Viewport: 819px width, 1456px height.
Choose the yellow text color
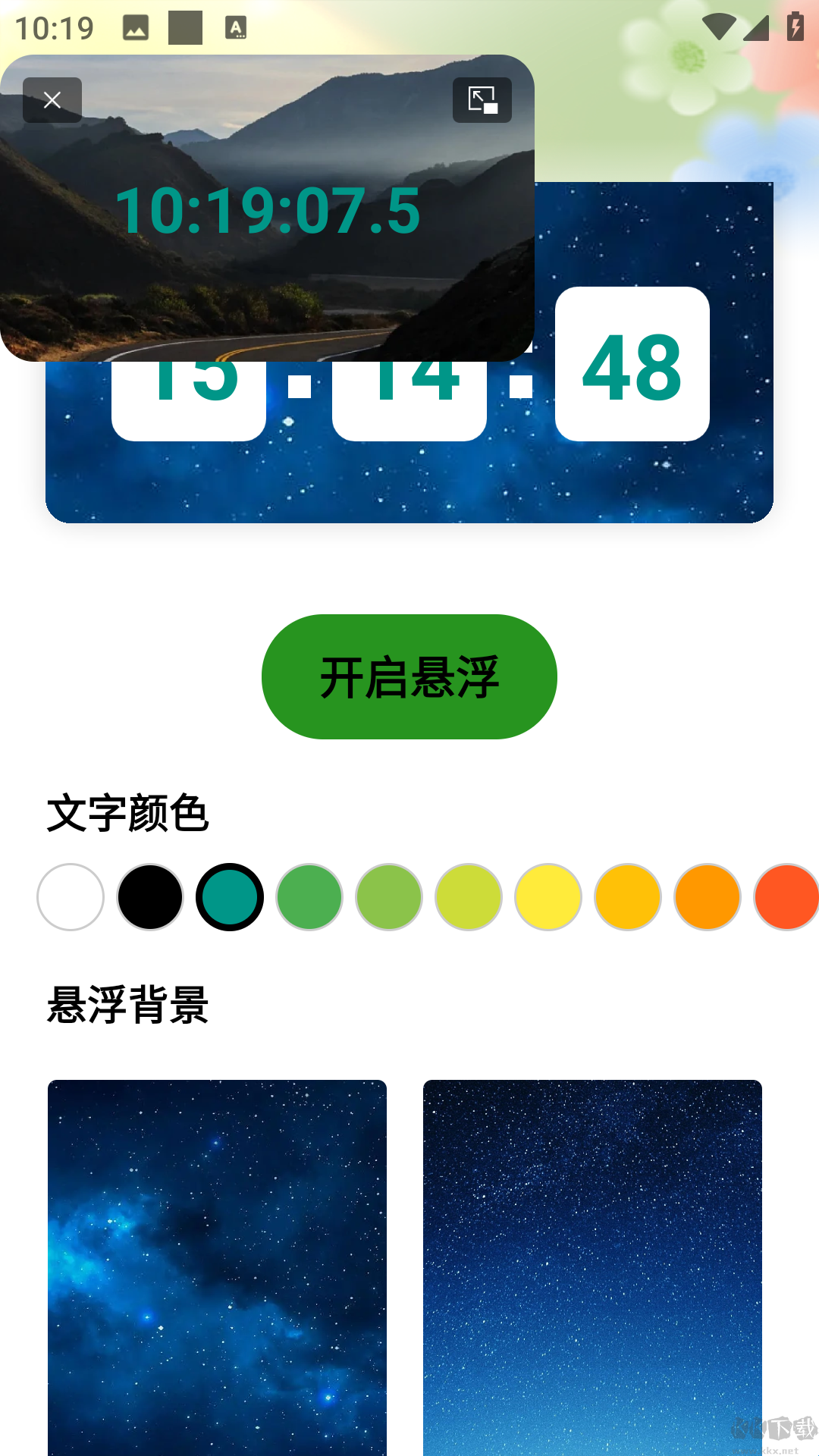coord(548,897)
